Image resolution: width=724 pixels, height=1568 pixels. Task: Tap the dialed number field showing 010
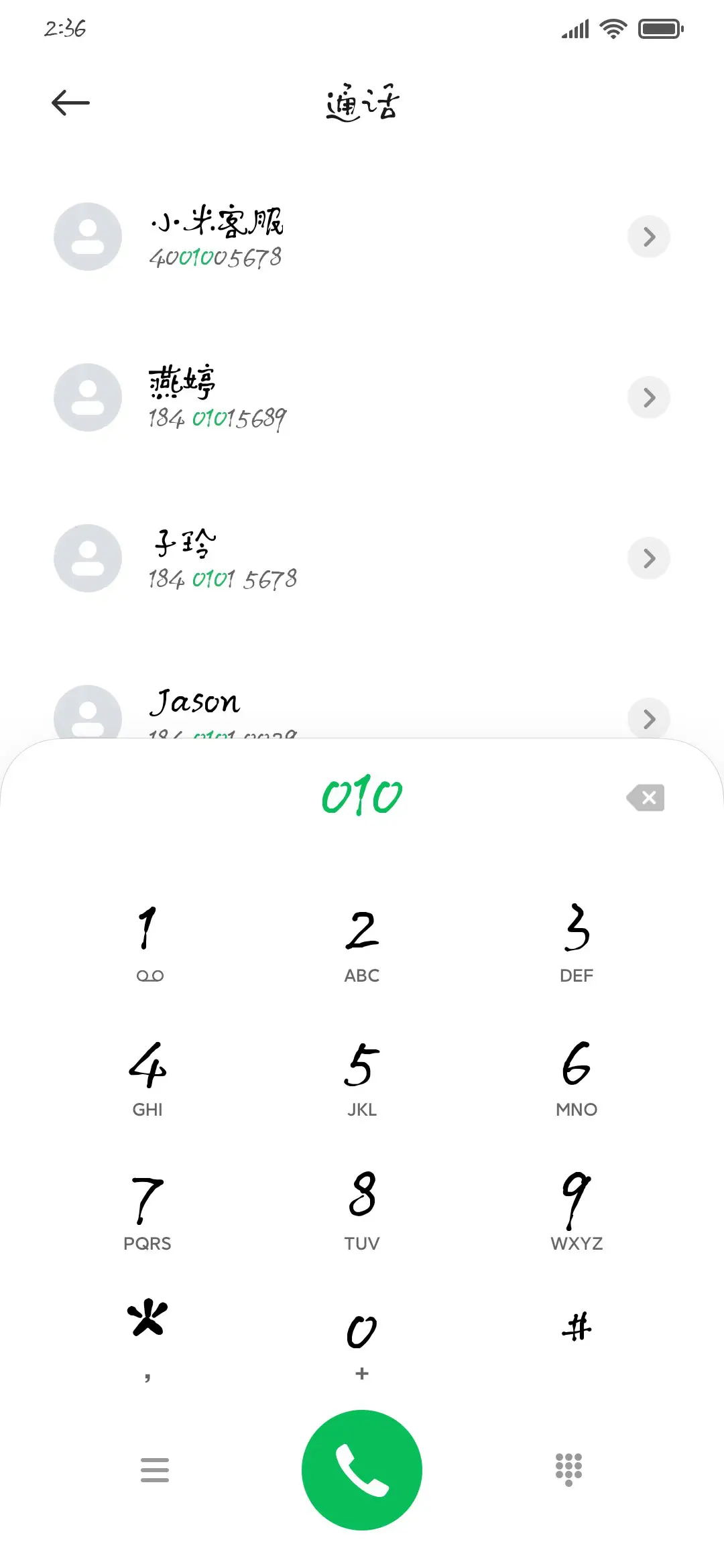coord(361,797)
